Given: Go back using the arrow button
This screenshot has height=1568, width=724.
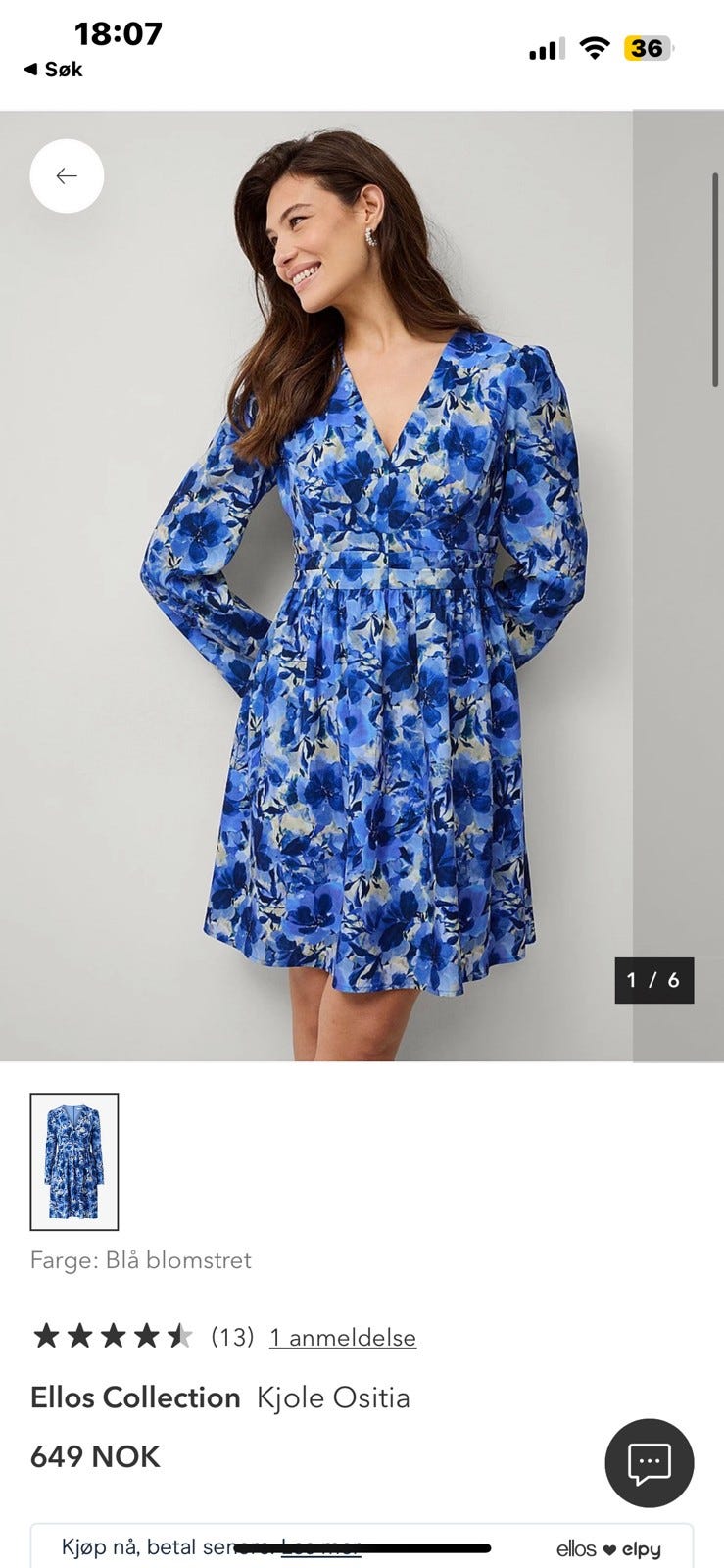Looking at the screenshot, I should tap(67, 176).
